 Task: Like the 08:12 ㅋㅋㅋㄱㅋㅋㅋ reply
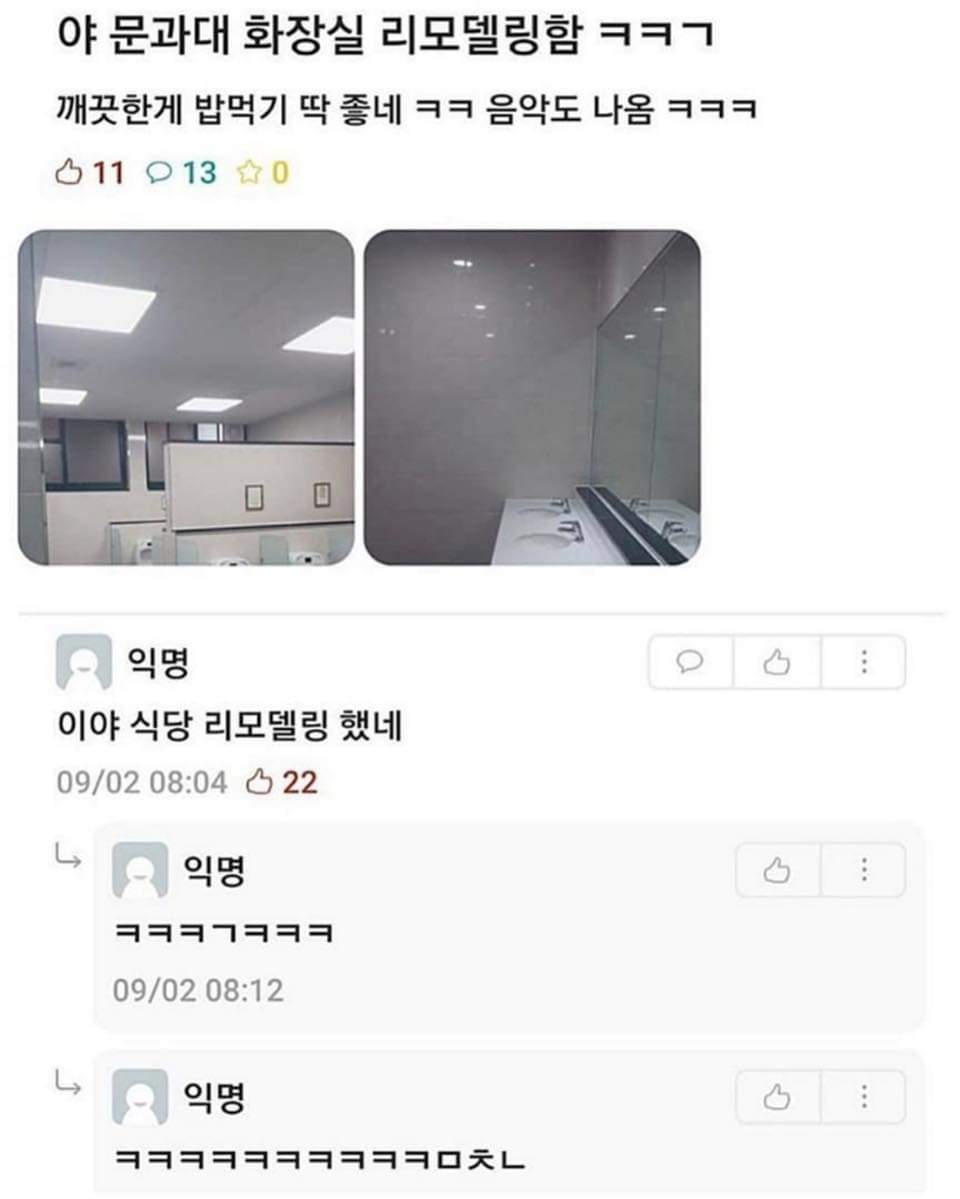777,870
